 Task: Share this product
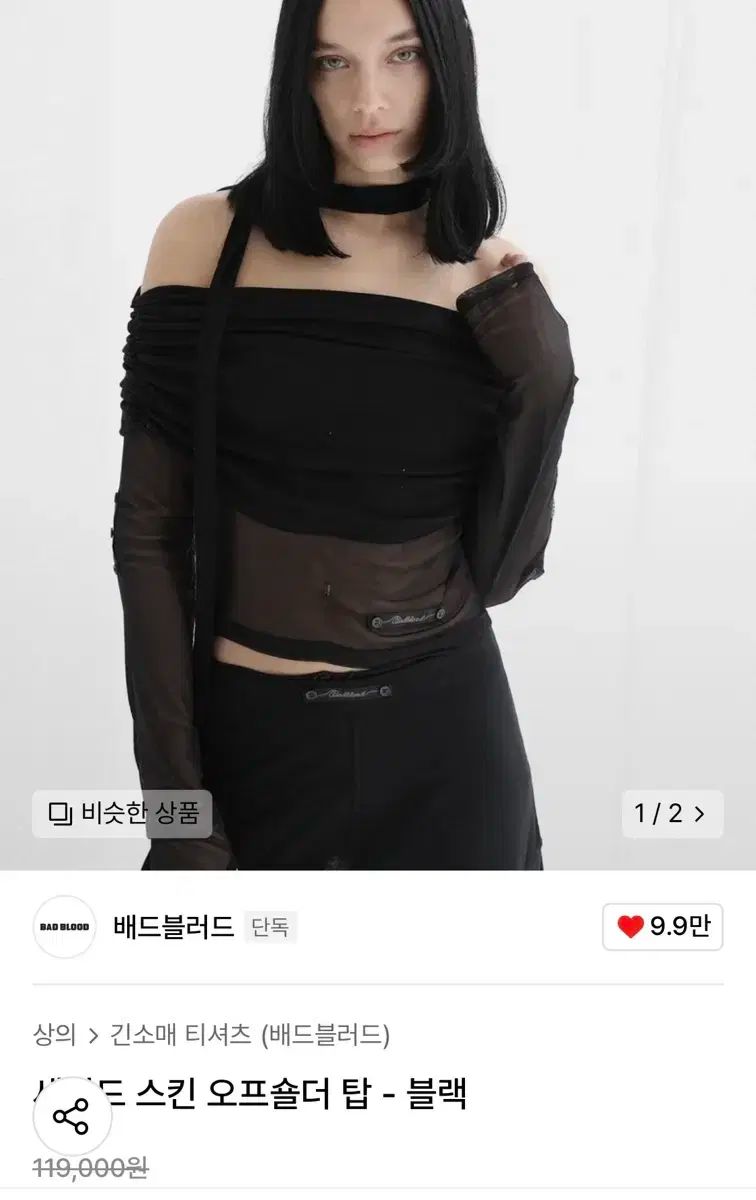(x=70, y=1117)
